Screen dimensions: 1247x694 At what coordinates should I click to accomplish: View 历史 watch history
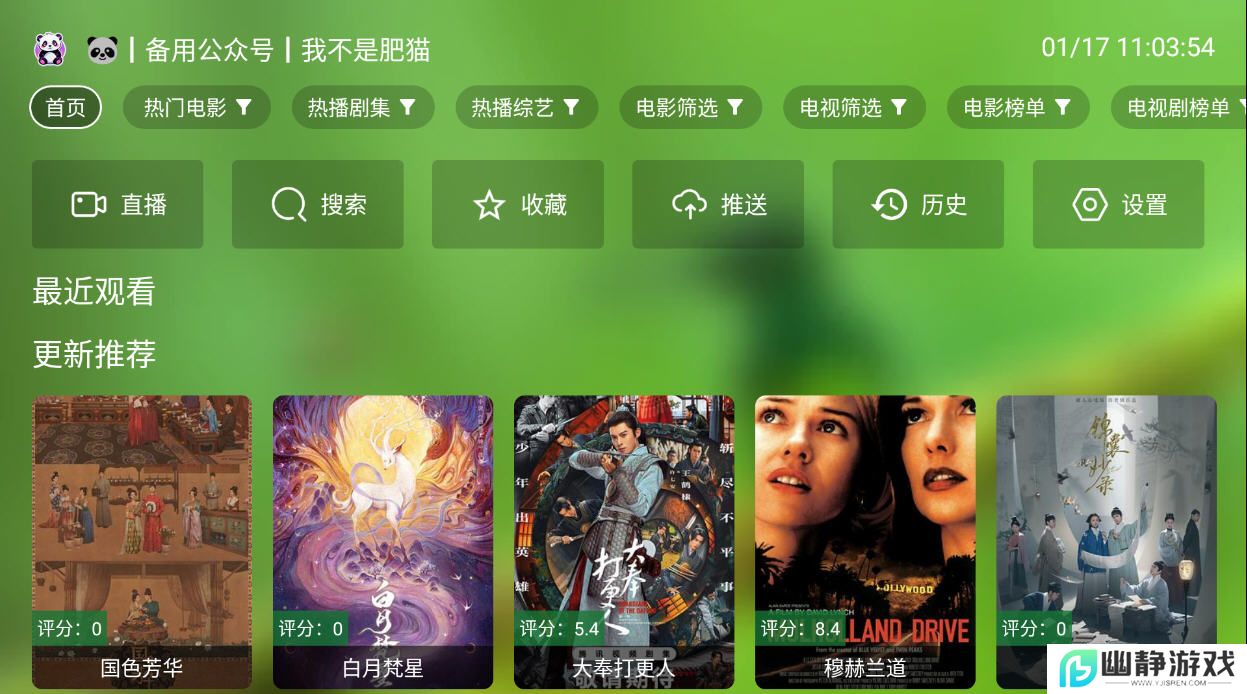[918, 205]
